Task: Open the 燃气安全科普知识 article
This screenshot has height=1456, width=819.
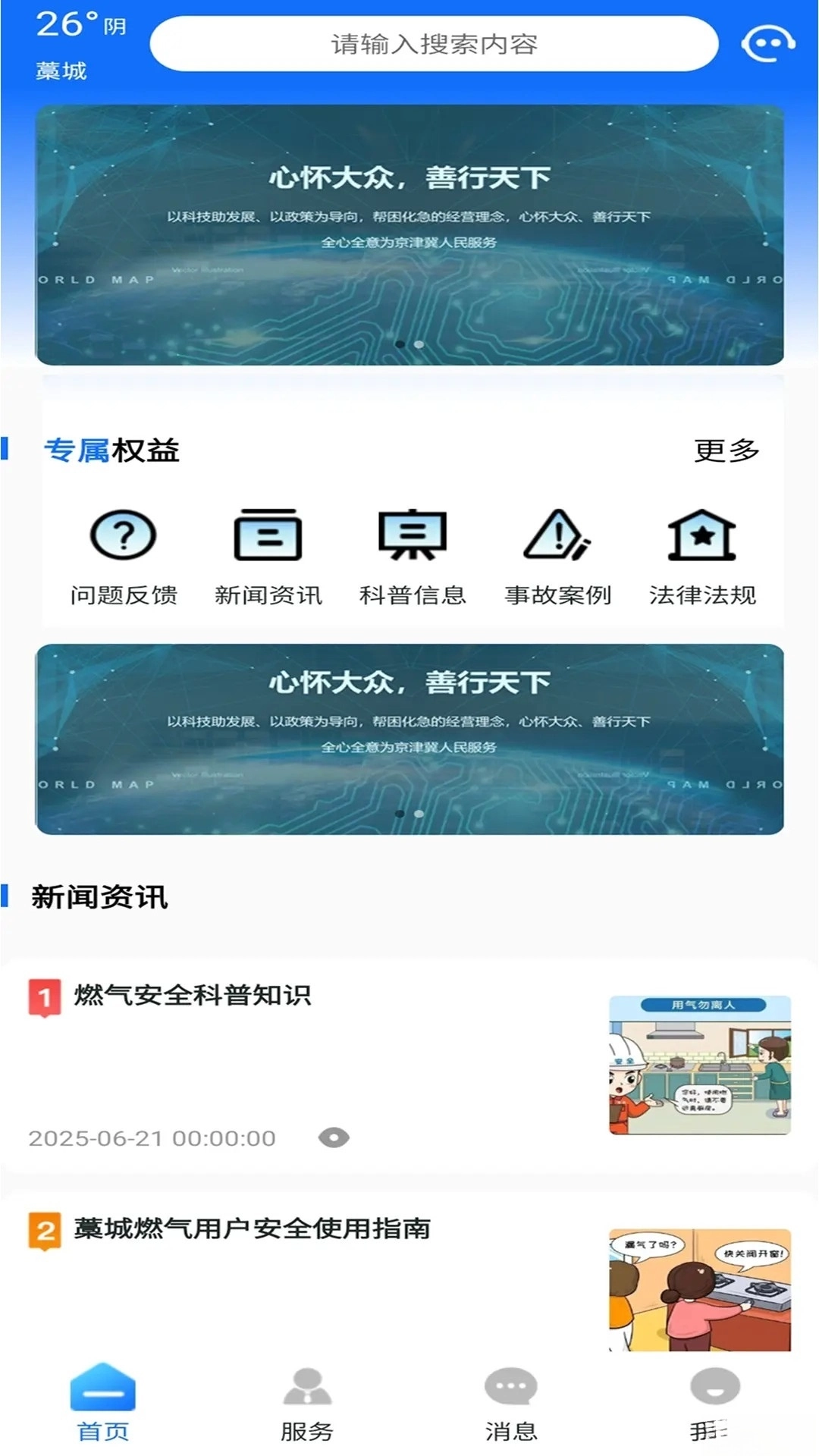Action: 192,997
